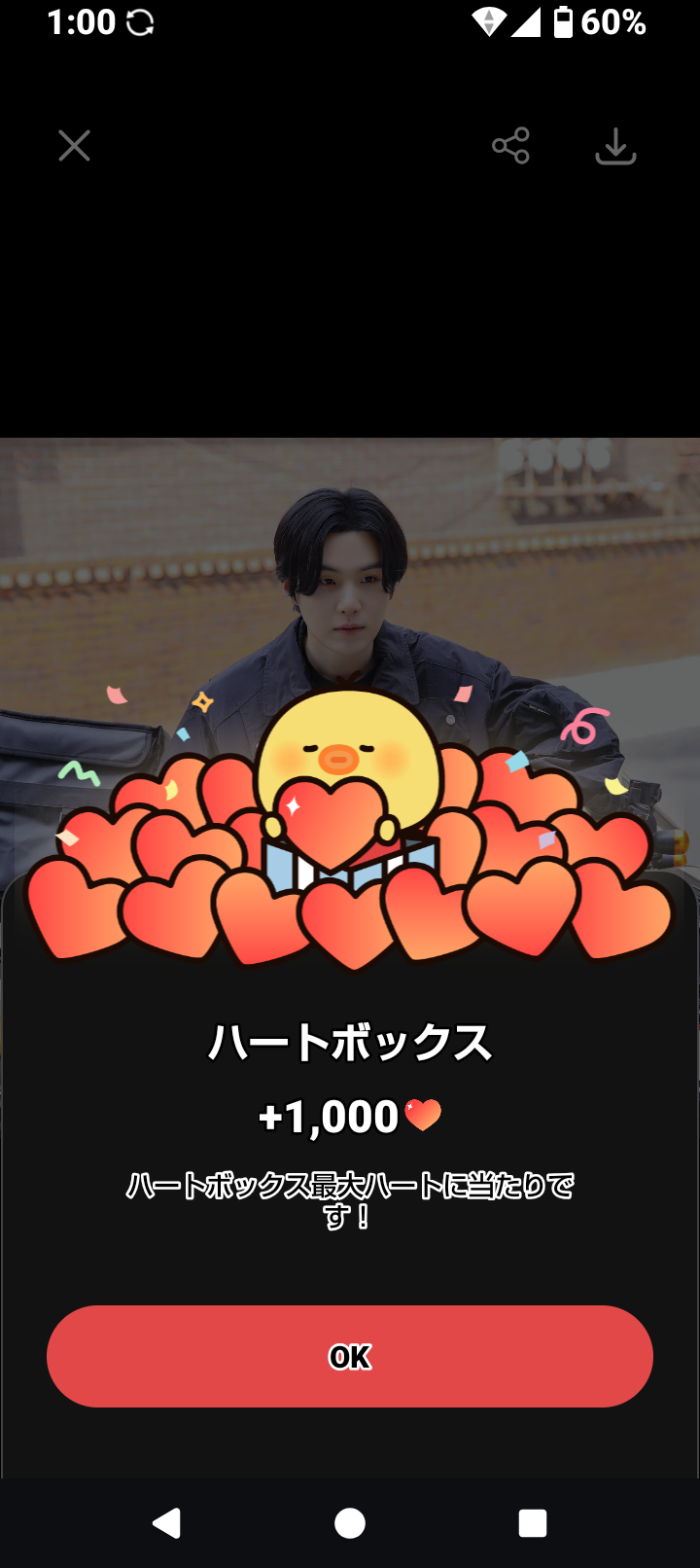Confirm the heart box reward with OK
Viewport: 700px width, 1568px height.
click(350, 1356)
